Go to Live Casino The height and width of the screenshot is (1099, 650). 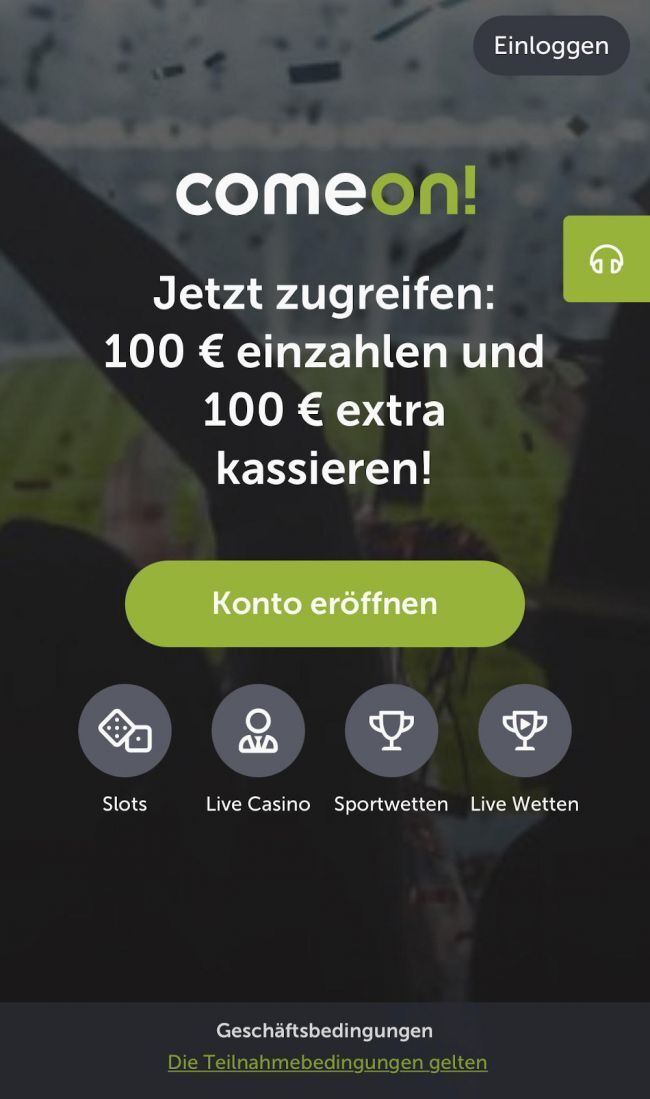(x=258, y=731)
